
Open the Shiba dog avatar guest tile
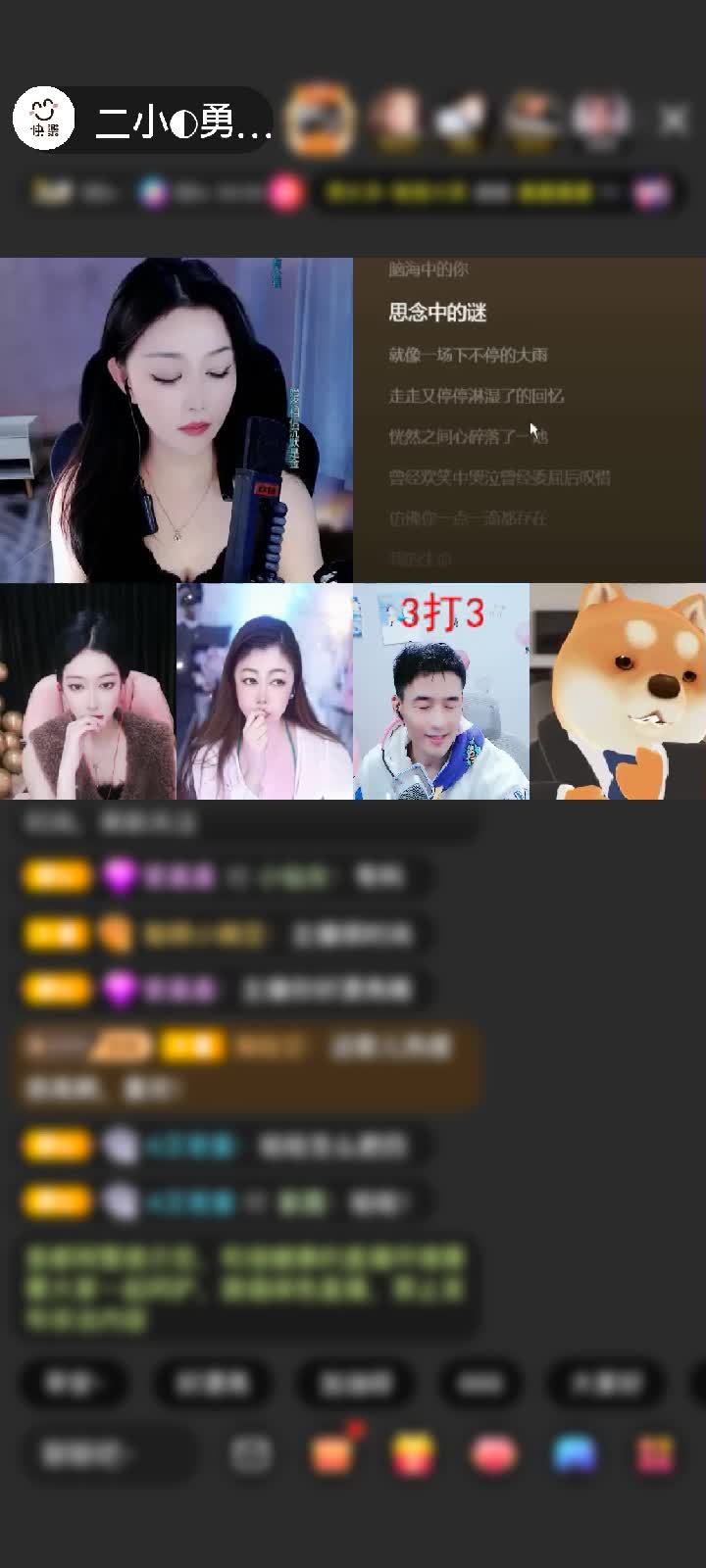click(x=618, y=691)
